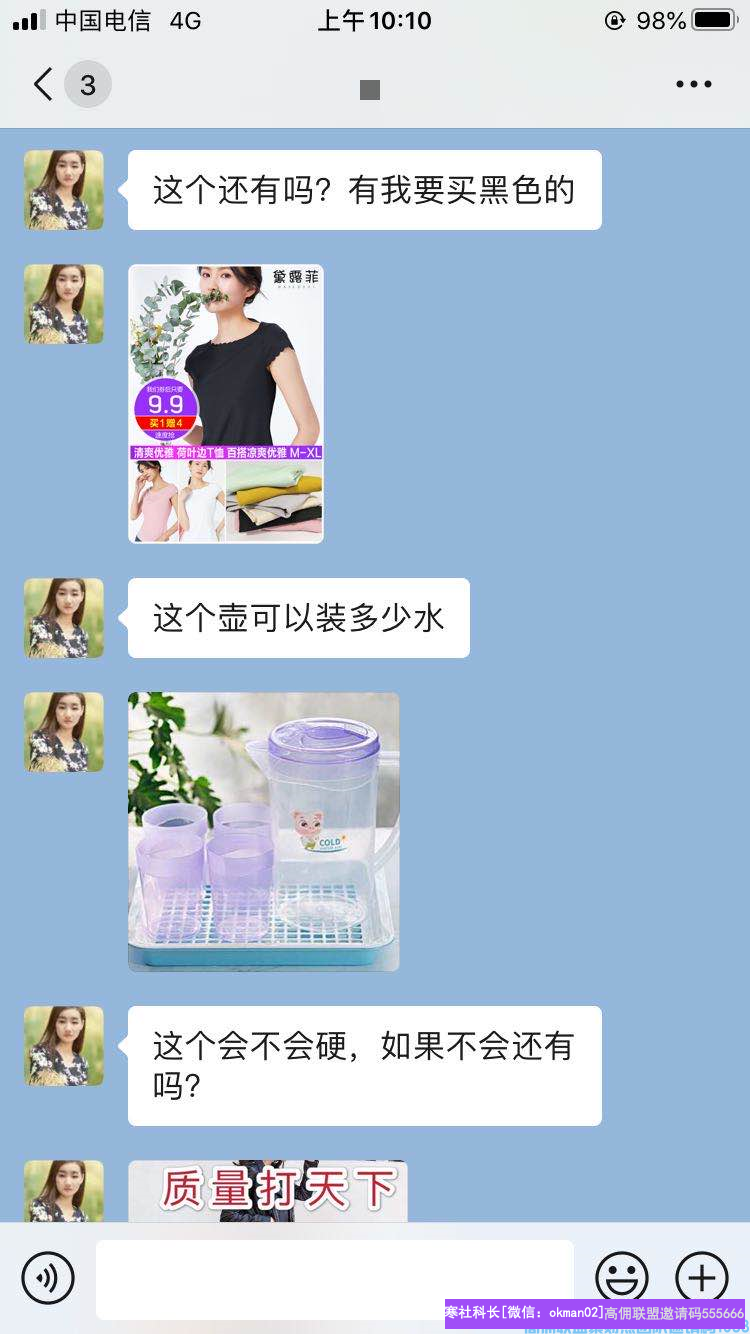Open the 质量打天下 image message
The image size is (750, 1334).
coord(268,1191)
